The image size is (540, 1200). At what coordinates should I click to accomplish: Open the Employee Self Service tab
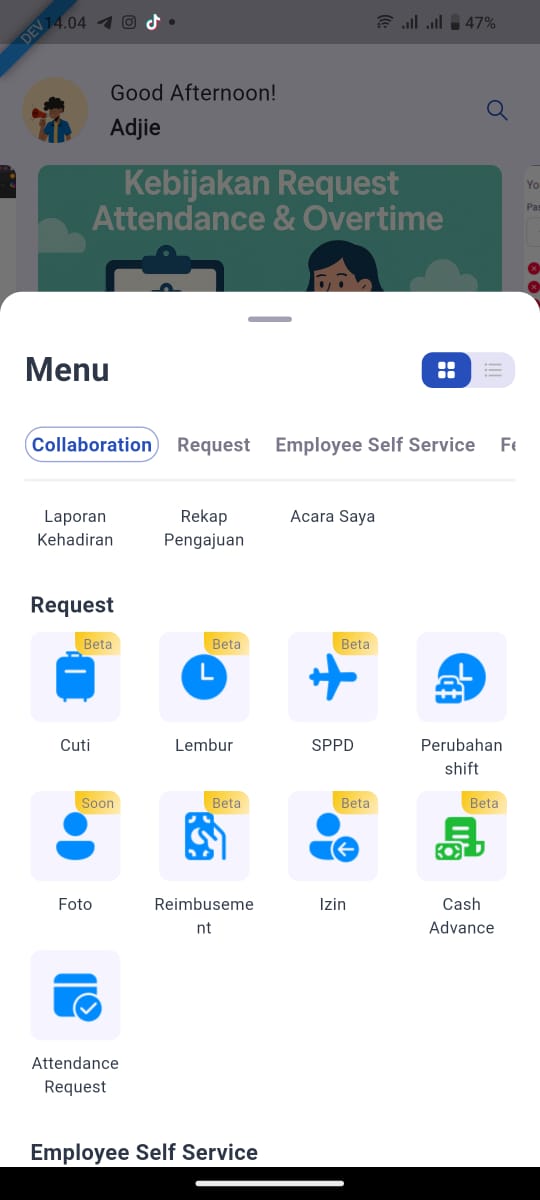pyautogui.click(x=375, y=445)
